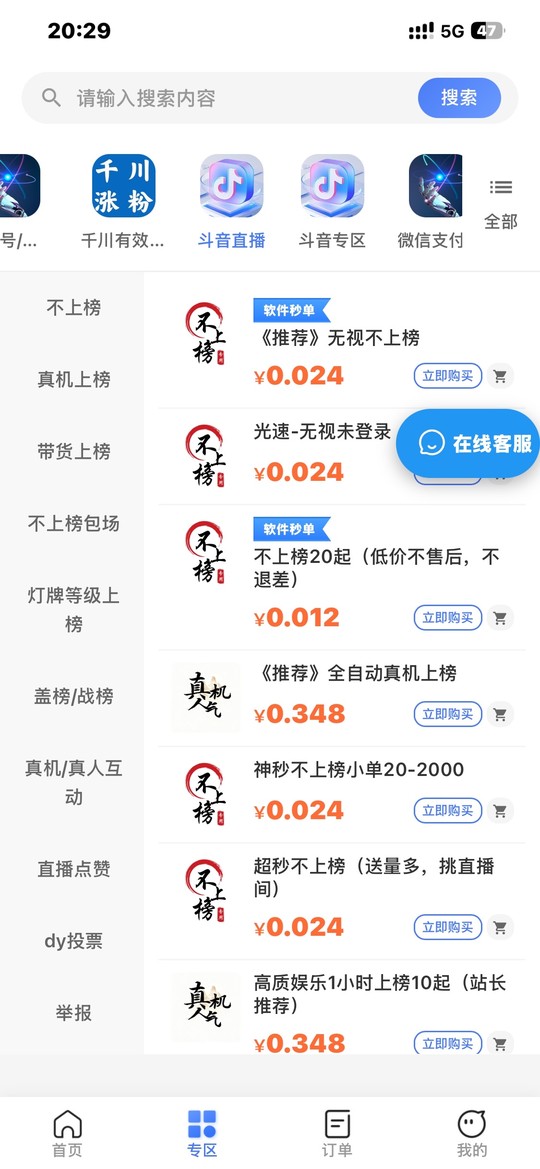Screen dimensions: 540x1169
Task: Switch to the 斗音专区 category
Action: (x=332, y=201)
